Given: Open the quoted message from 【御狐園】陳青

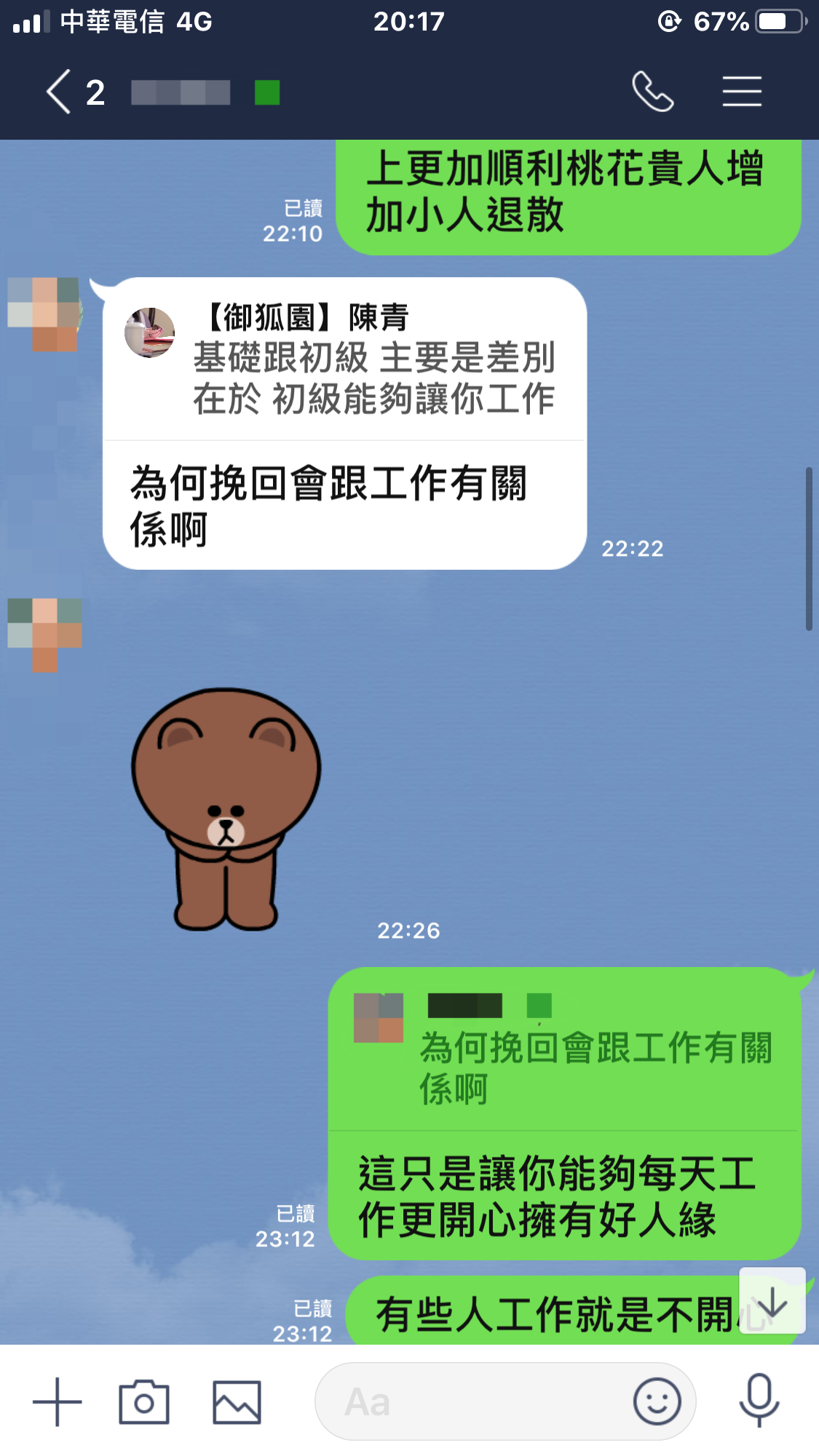Looking at the screenshot, I should click(x=345, y=359).
